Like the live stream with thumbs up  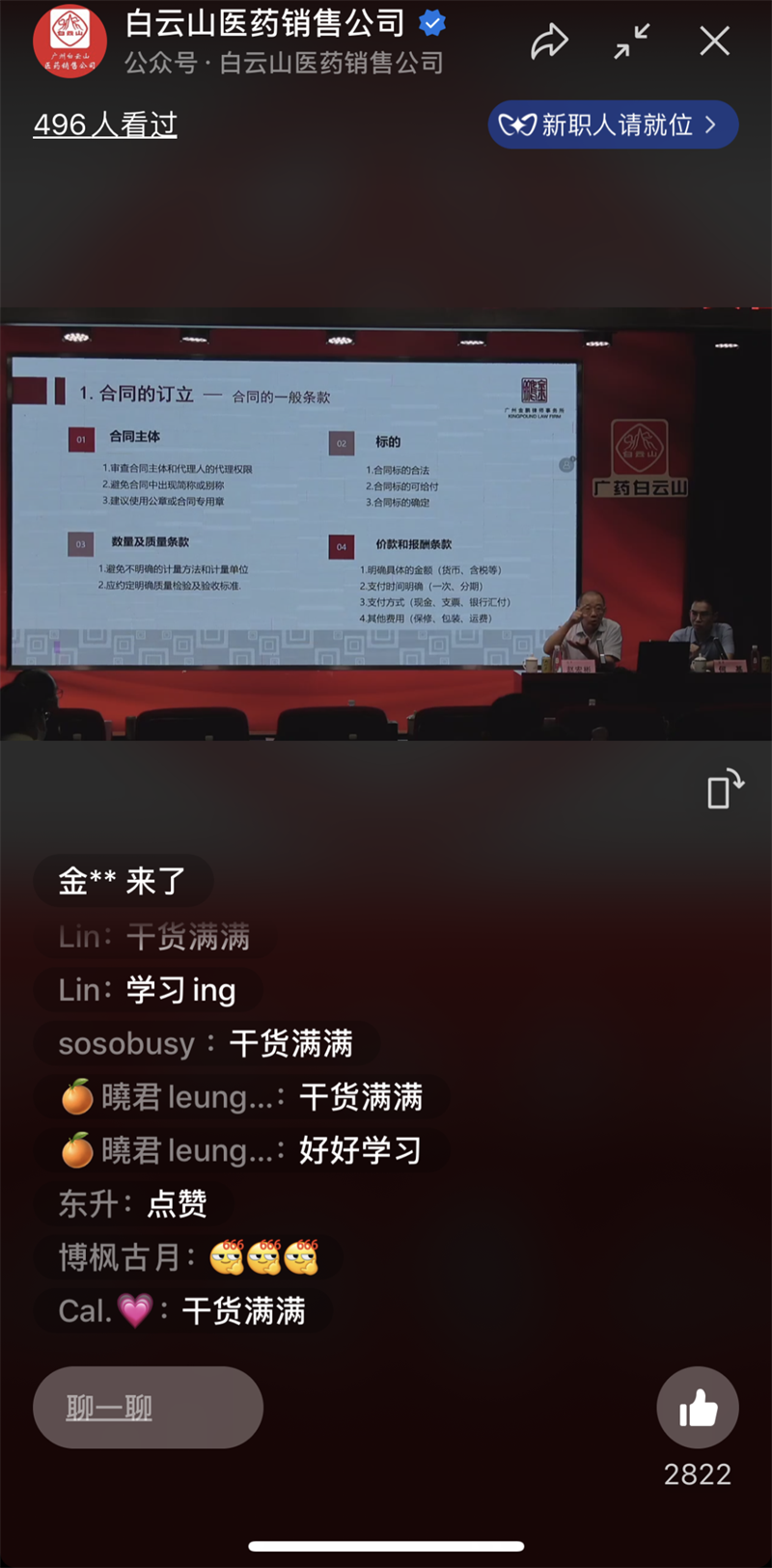tap(698, 1407)
